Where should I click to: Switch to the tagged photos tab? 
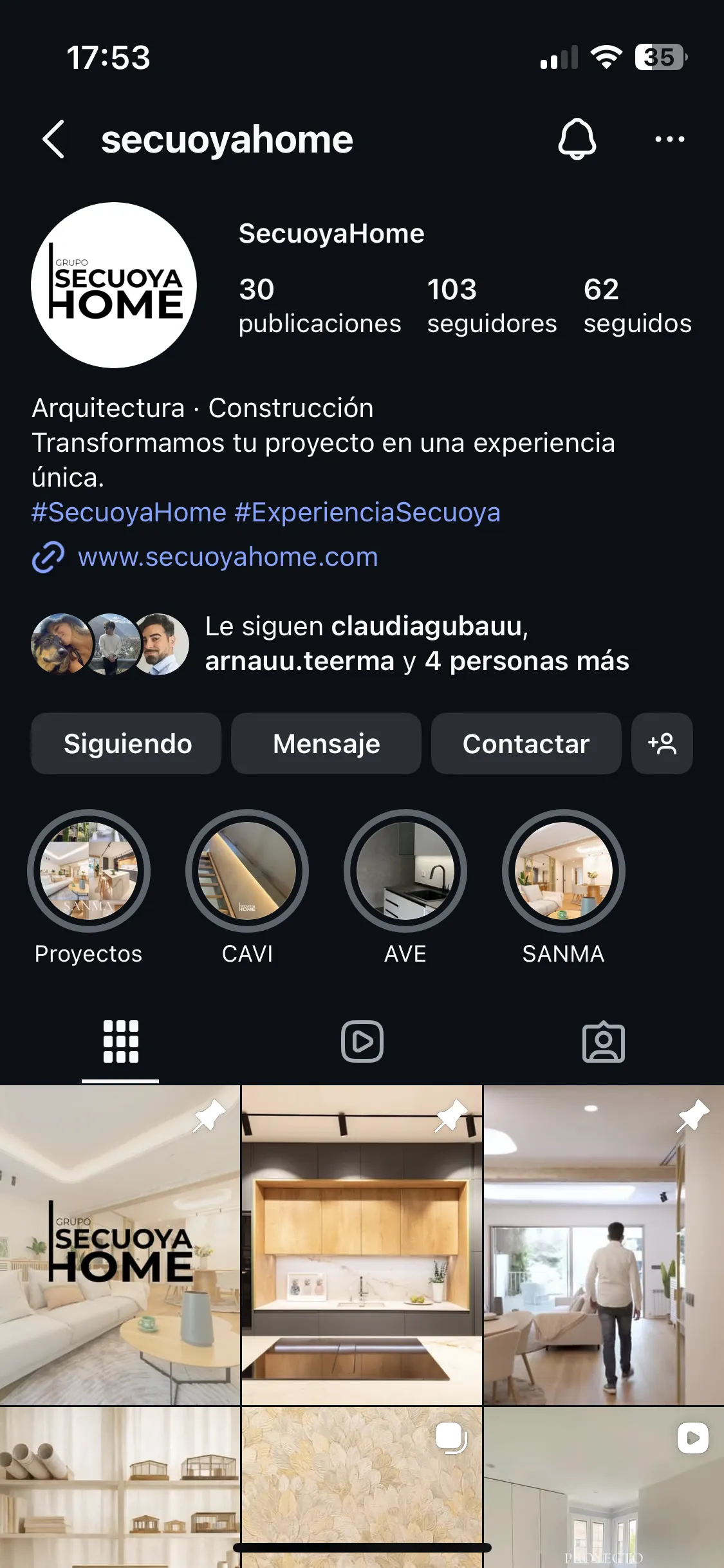pyautogui.click(x=603, y=1041)
